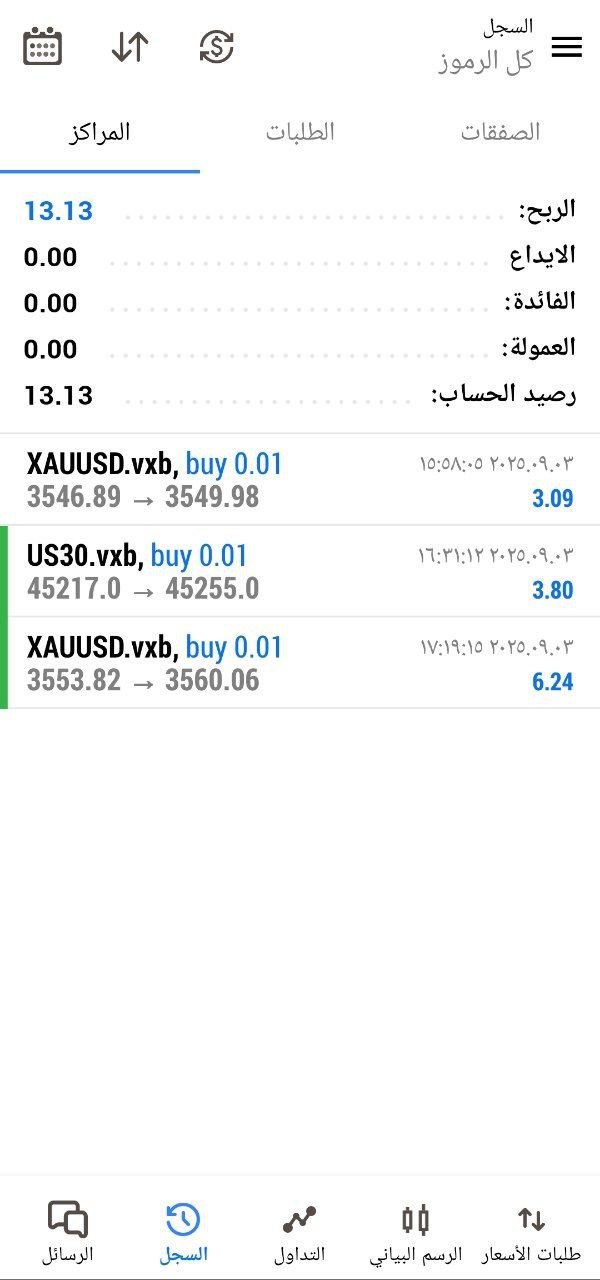The height and width of the screenshot is (1280, 600).
Task: Expand XAUUSD.vxb position with profit 6.24
Action: pos(300,663)
